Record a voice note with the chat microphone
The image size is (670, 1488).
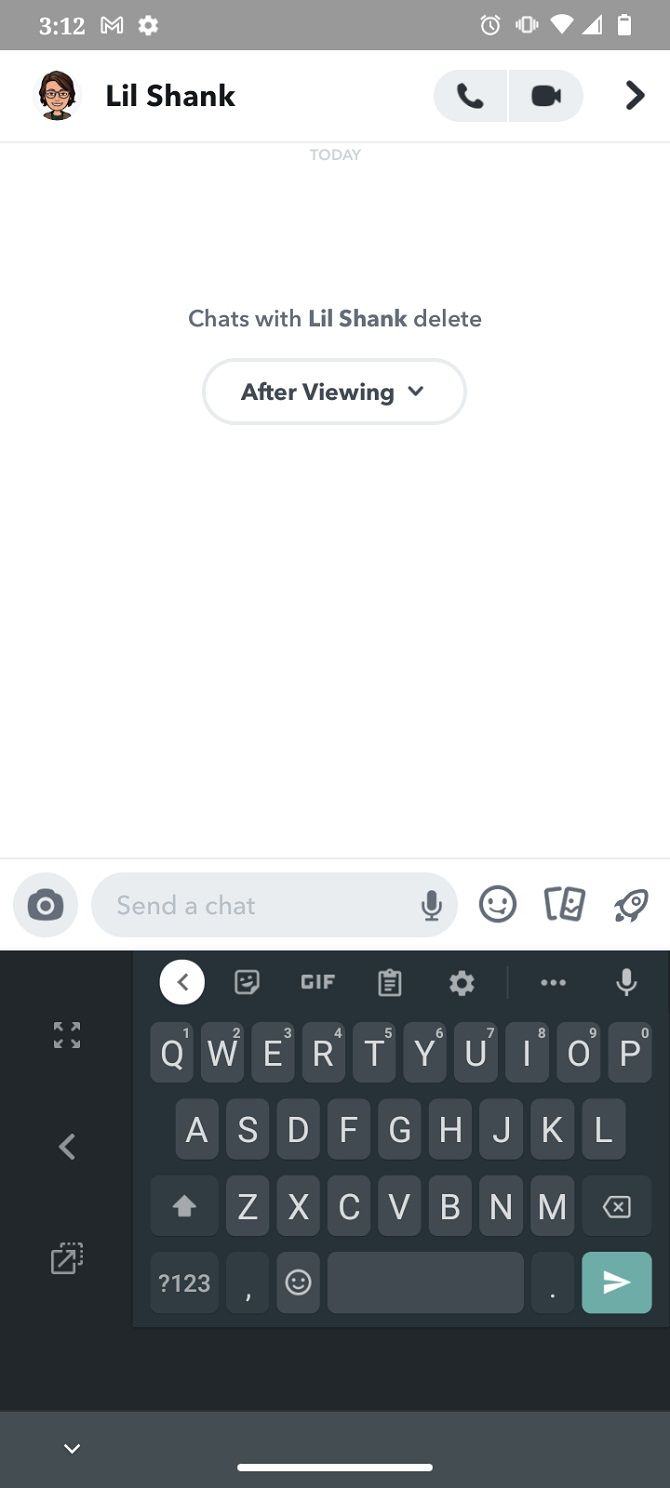point(431,906)
